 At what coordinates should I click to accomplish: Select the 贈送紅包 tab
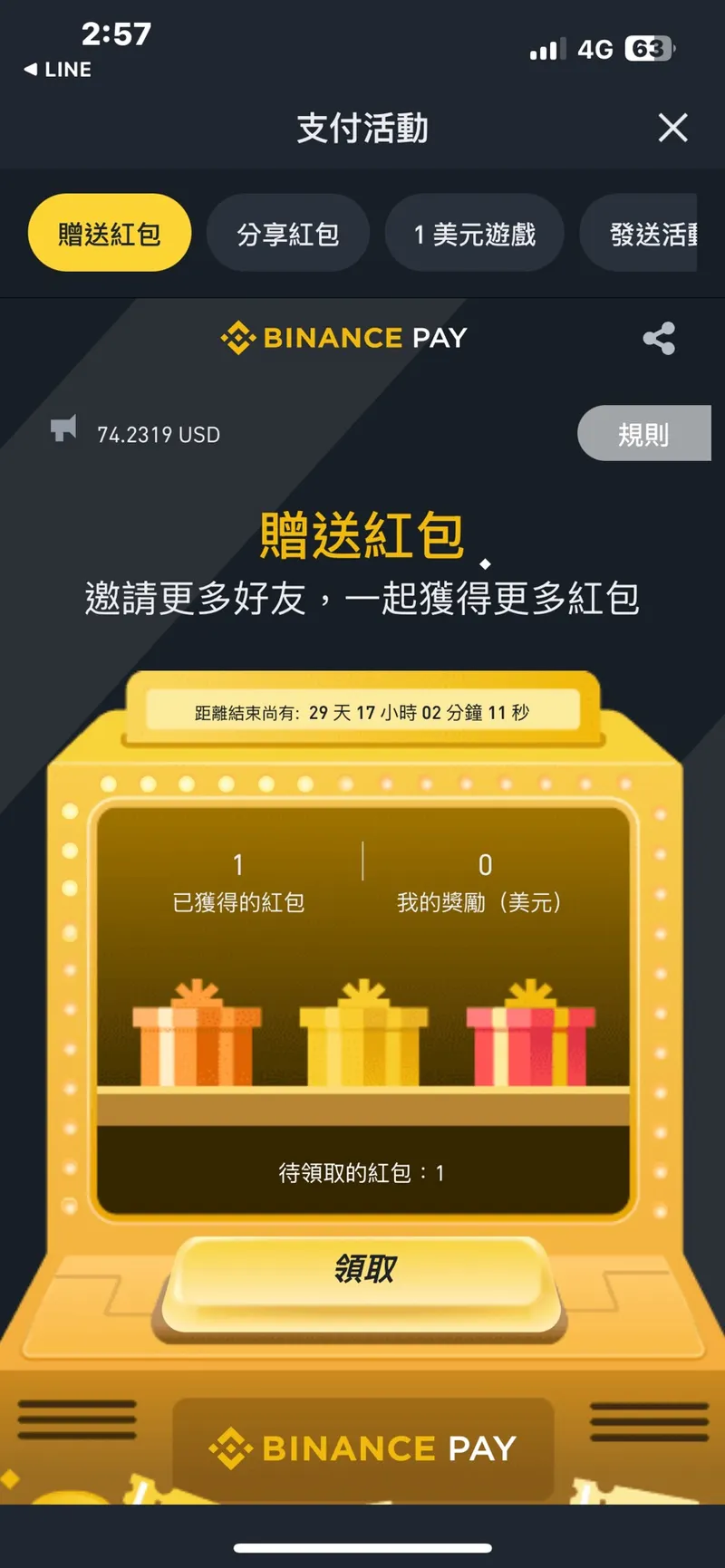tap(110, 234)
